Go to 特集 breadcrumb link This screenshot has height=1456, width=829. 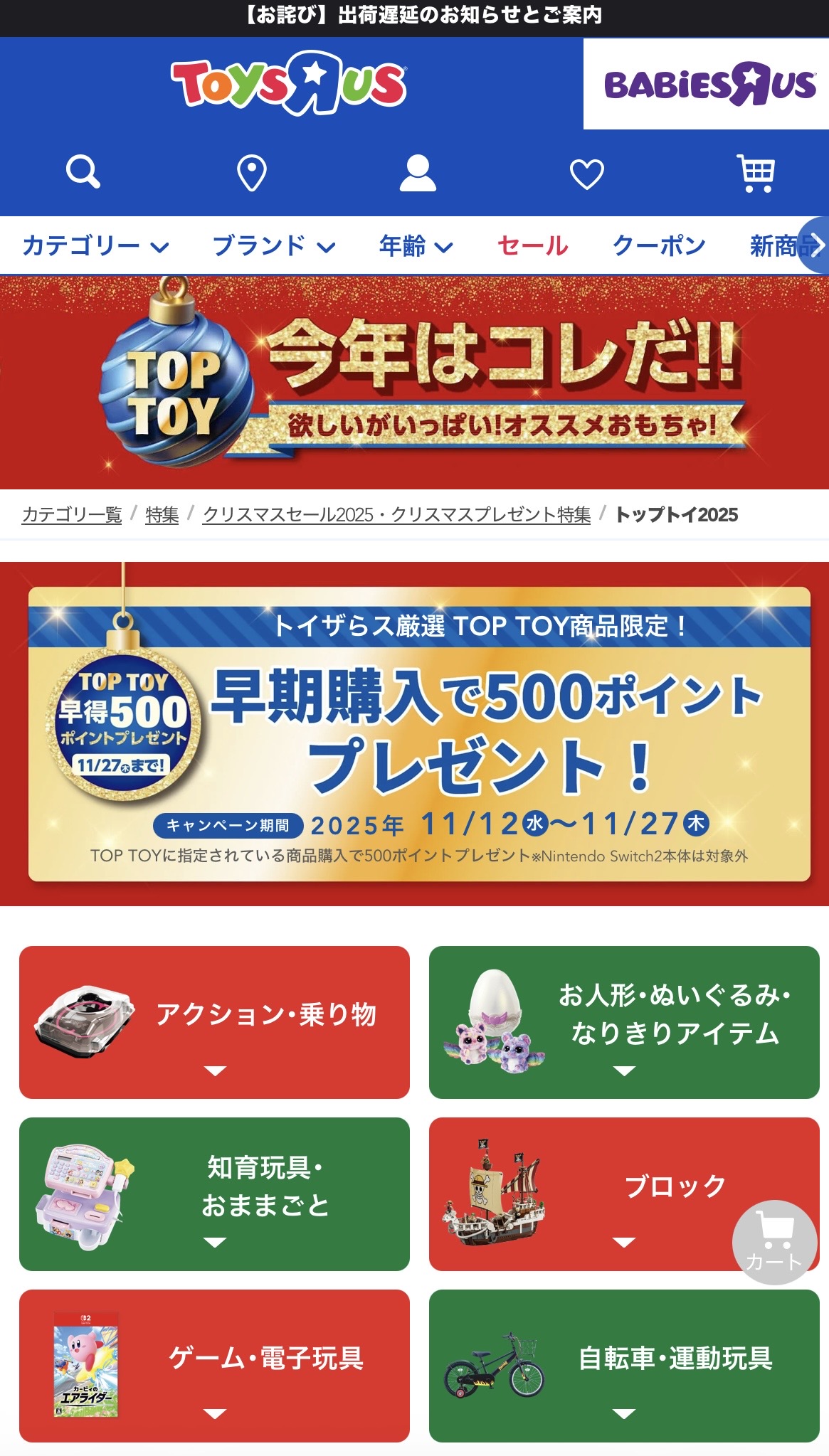pyautogui.click(x=162, y=514)
